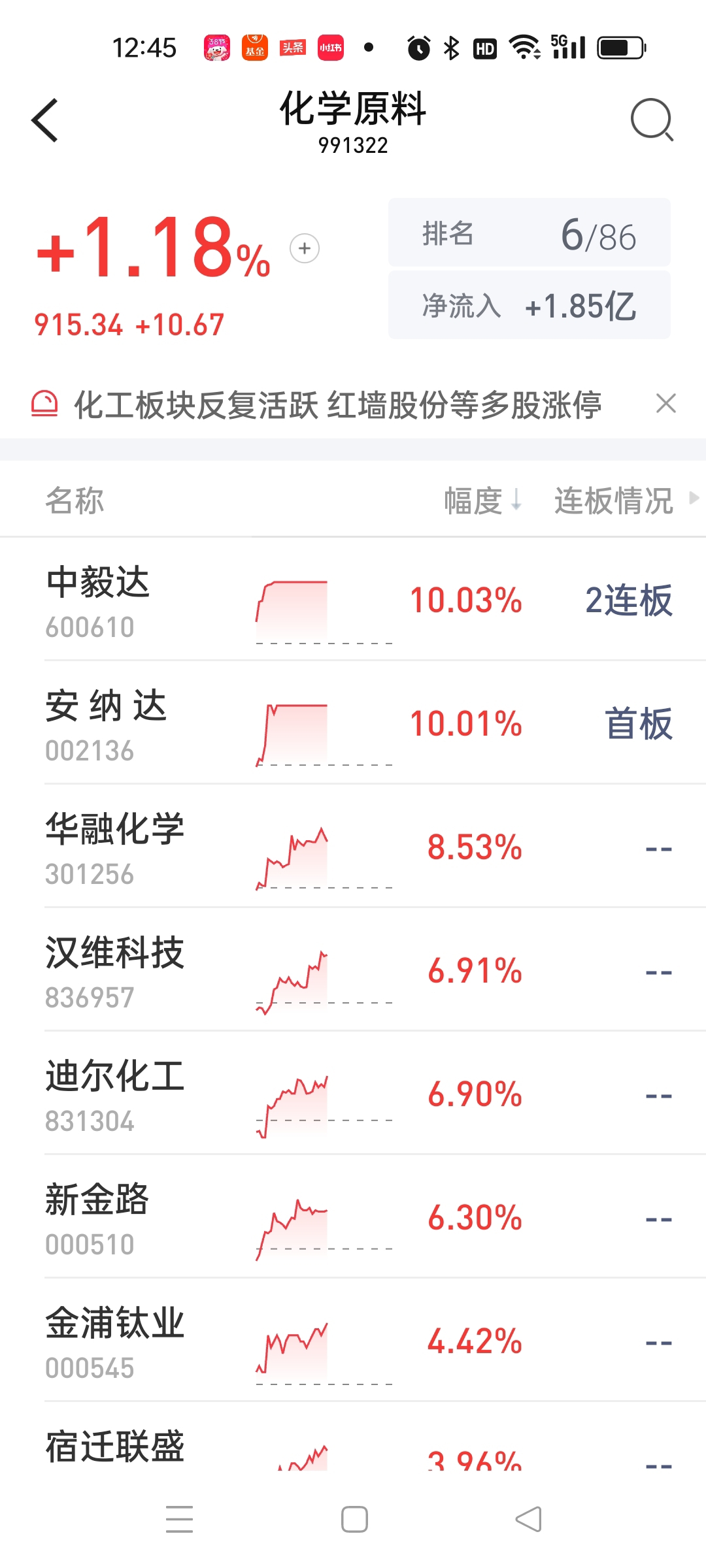Open the search icon in the header
Screen dimensions: 706x1568
(x=652, y=120)
